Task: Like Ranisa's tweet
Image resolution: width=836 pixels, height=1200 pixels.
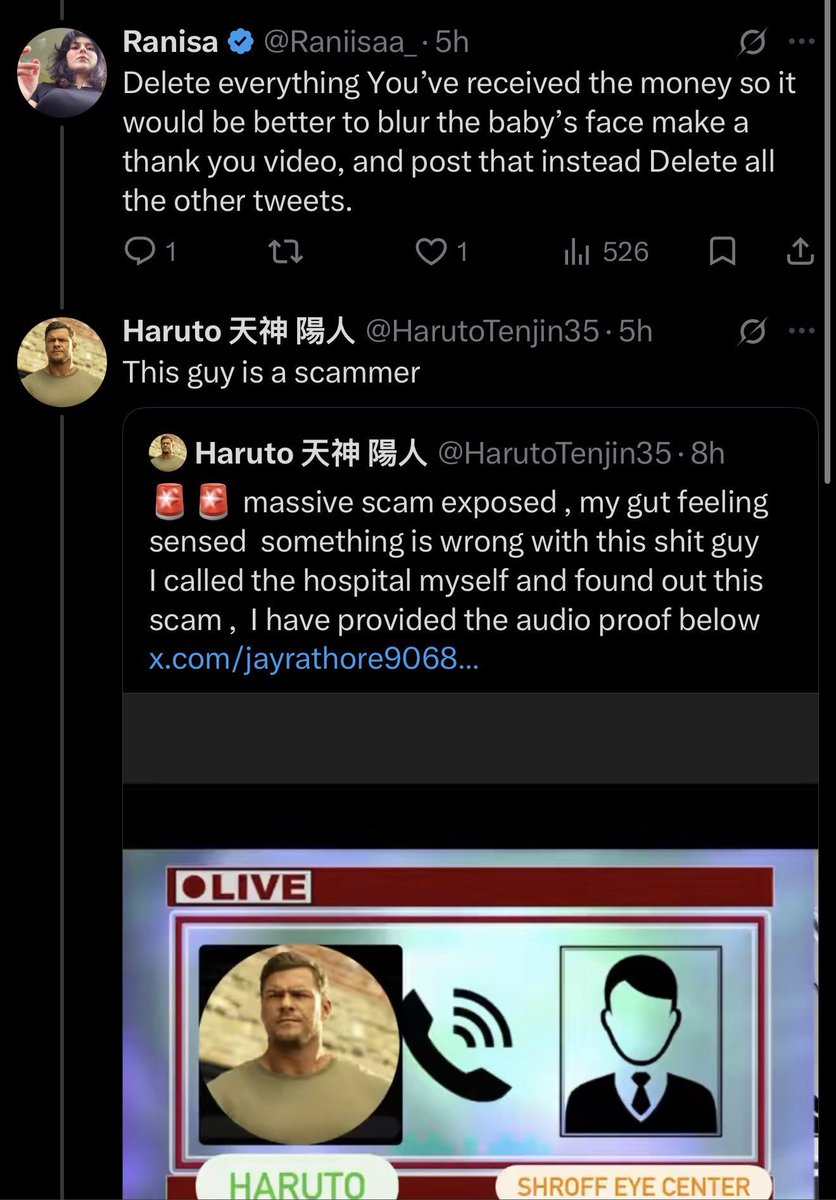Action: (441, 253)
